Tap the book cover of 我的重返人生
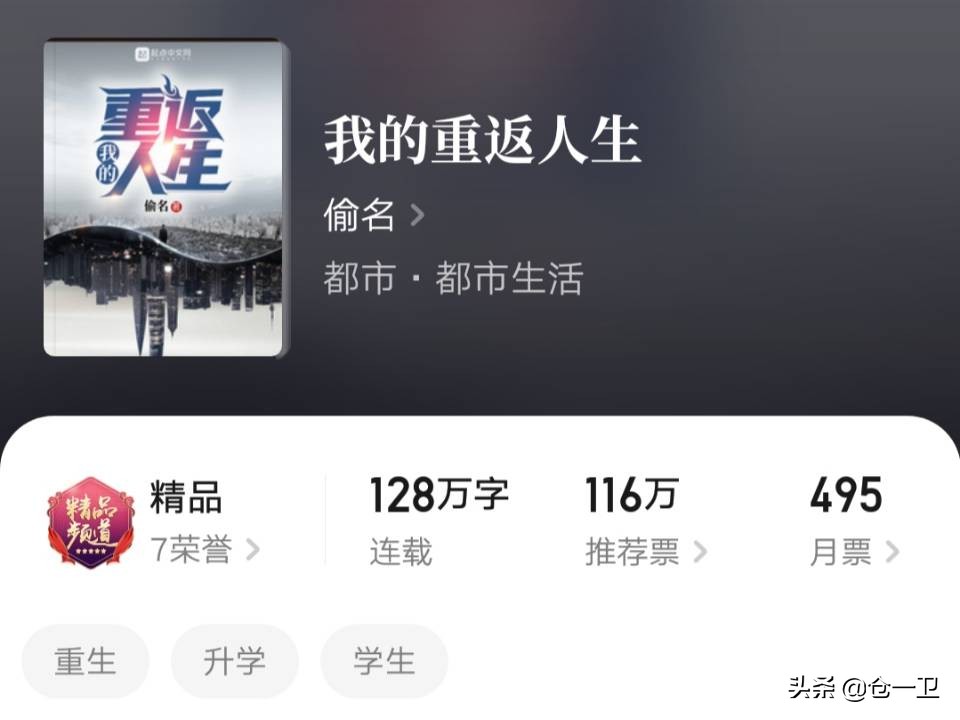 click(x=165, y=198)
